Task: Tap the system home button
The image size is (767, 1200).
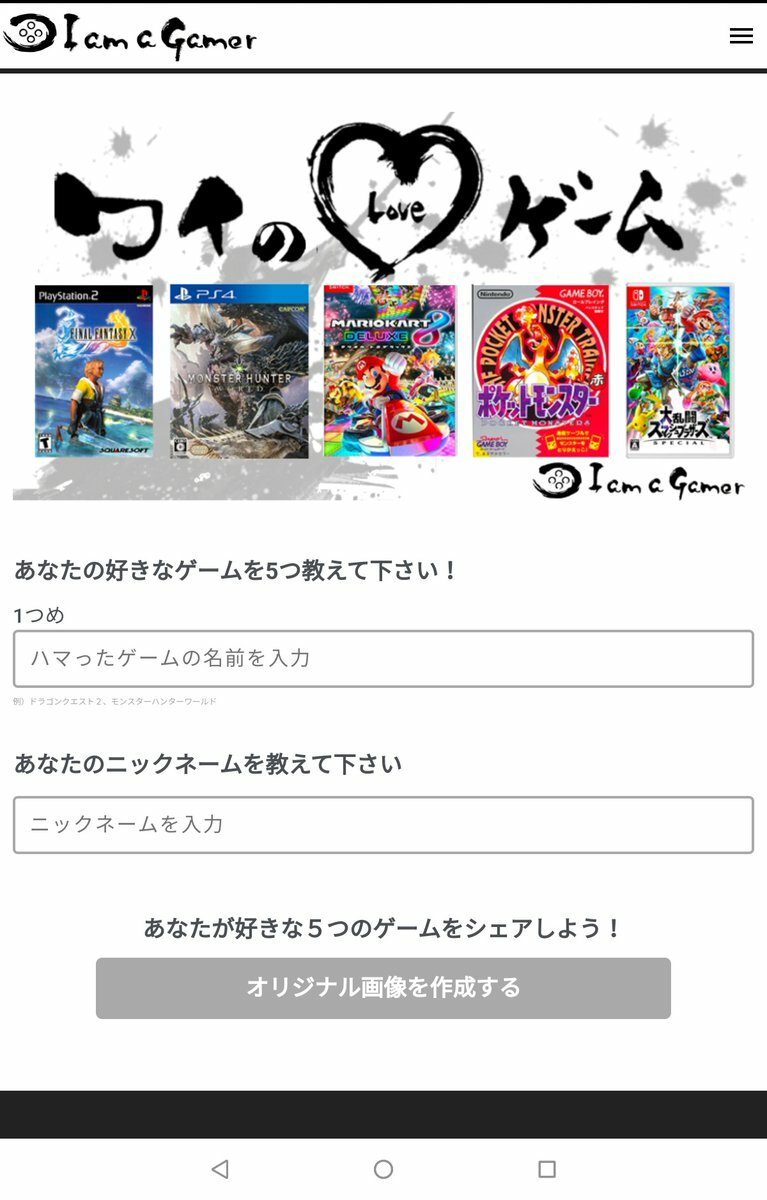Action: point(383,1169)
